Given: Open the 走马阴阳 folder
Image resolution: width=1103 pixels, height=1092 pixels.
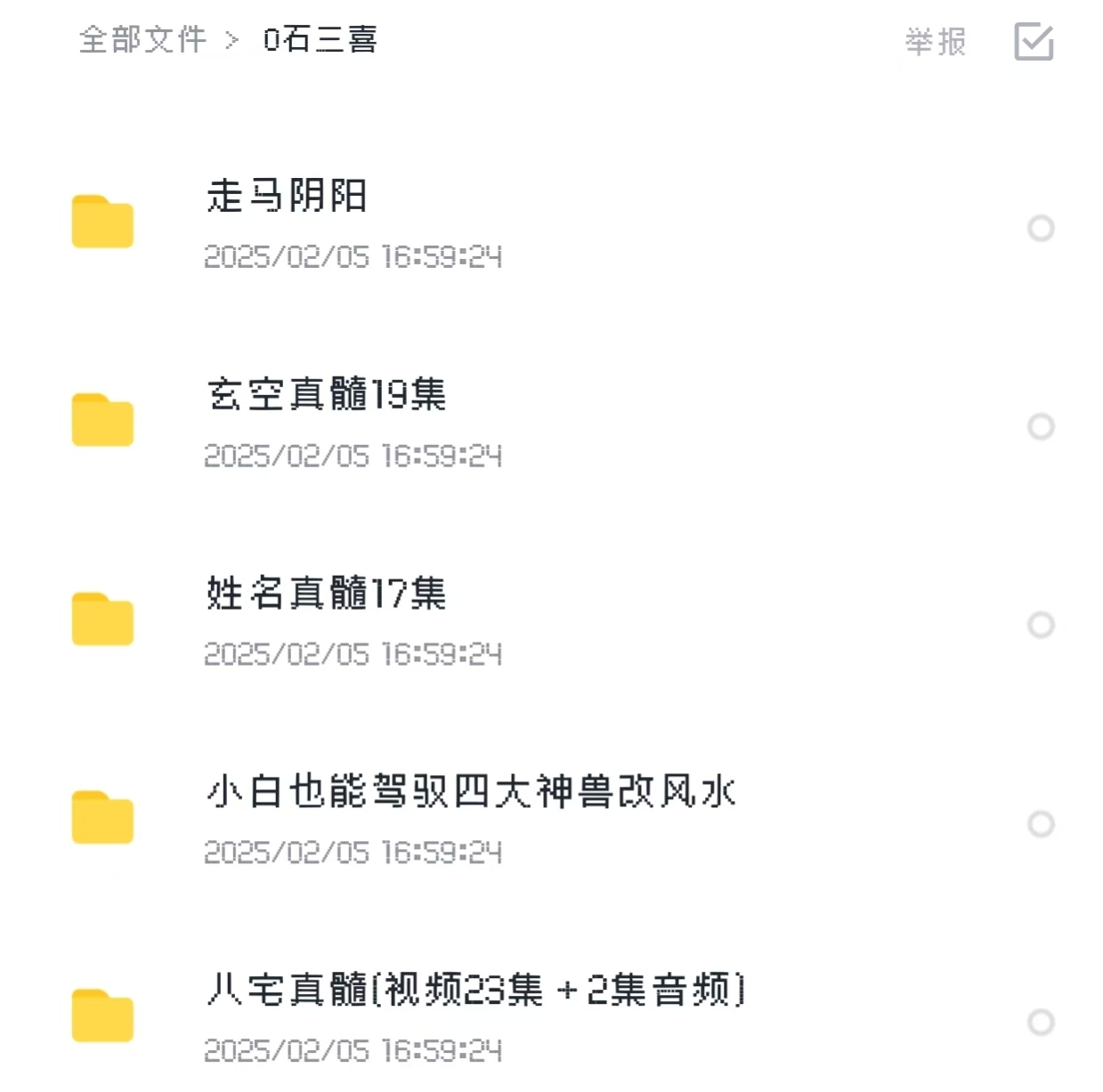Looking at the screenshot, I should tap(287, 196).
